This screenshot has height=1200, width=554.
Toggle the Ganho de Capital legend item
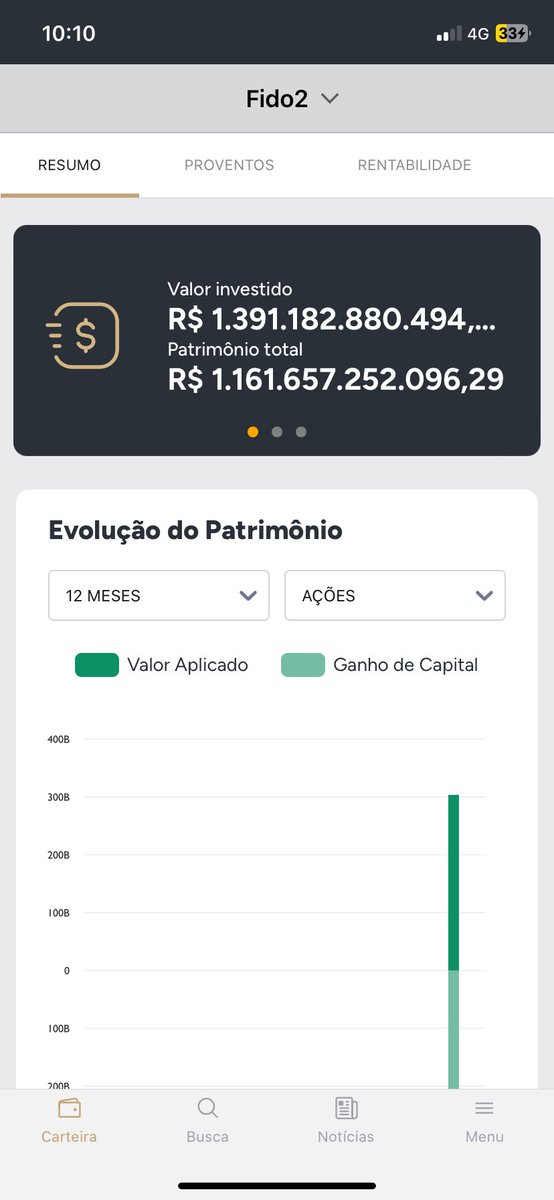tap(380, 665)
